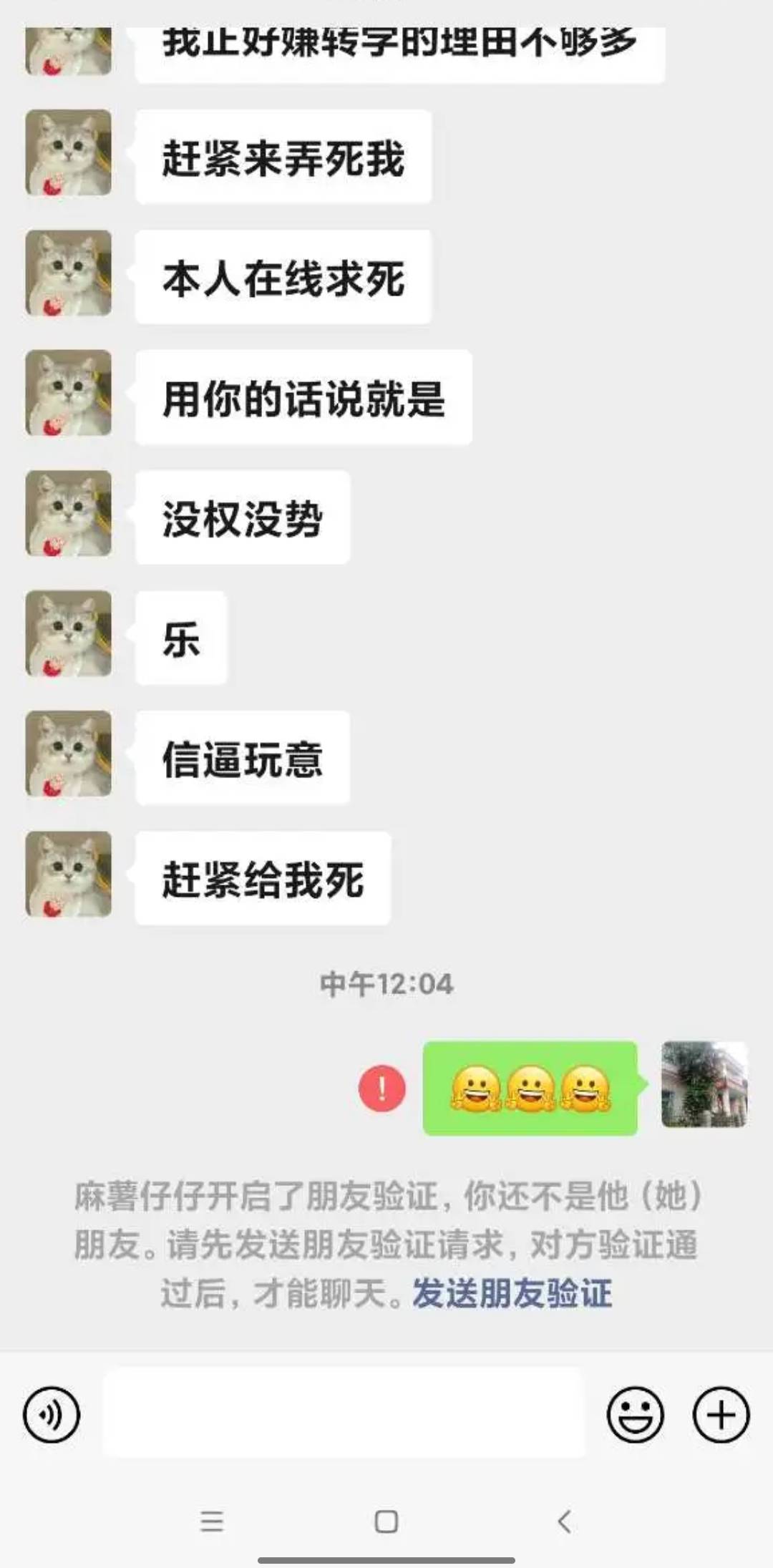Tap the red failed-send exclamation icon

click(x=382, y=1089)
